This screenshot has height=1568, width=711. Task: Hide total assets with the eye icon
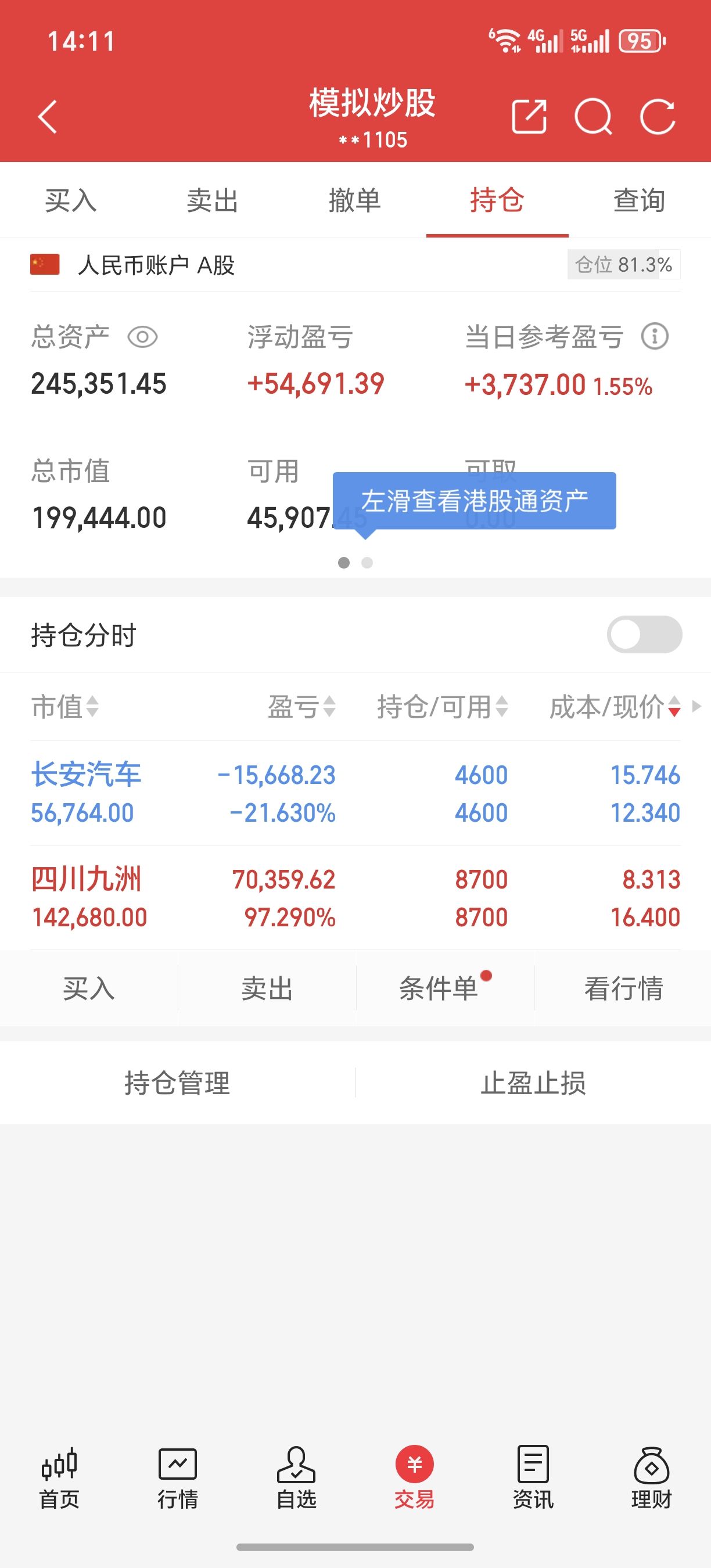click(142, 337)
